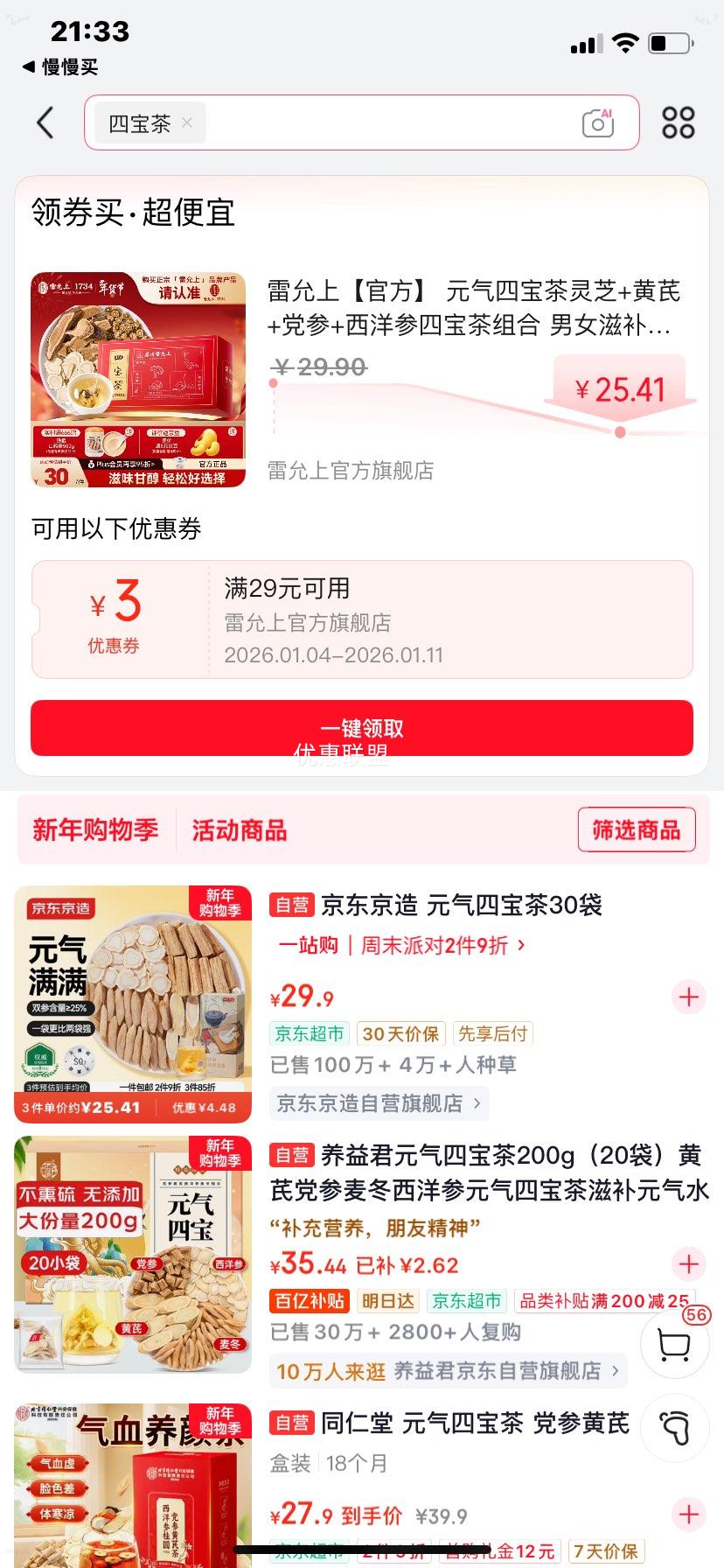Tap the search input field
This screenshot has height=1568, width=724.
pyautogui.click(x=385, y=123)
